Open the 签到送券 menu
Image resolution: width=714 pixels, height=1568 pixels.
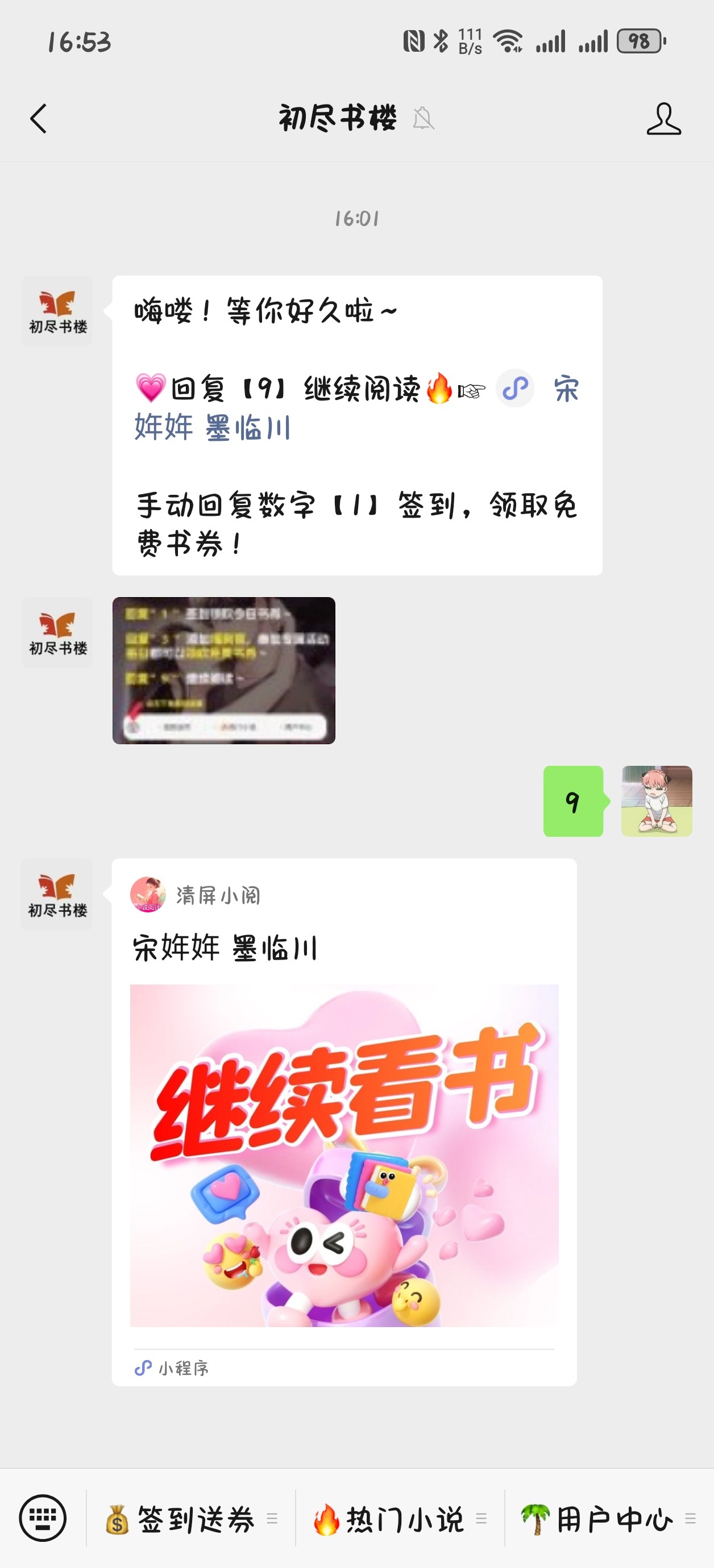click(x=192, y=1519)
